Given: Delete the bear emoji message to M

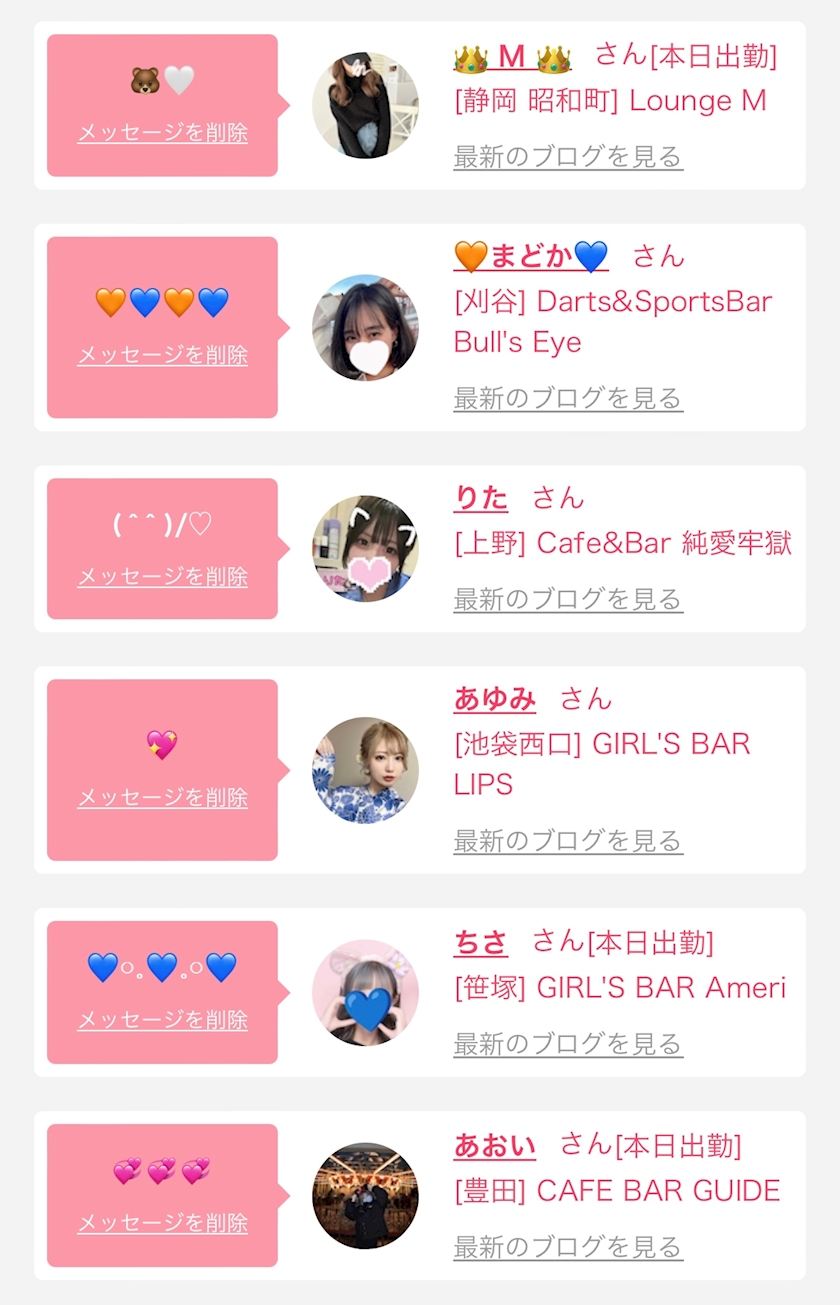Looking at the screenshot, I should point(162,133).
